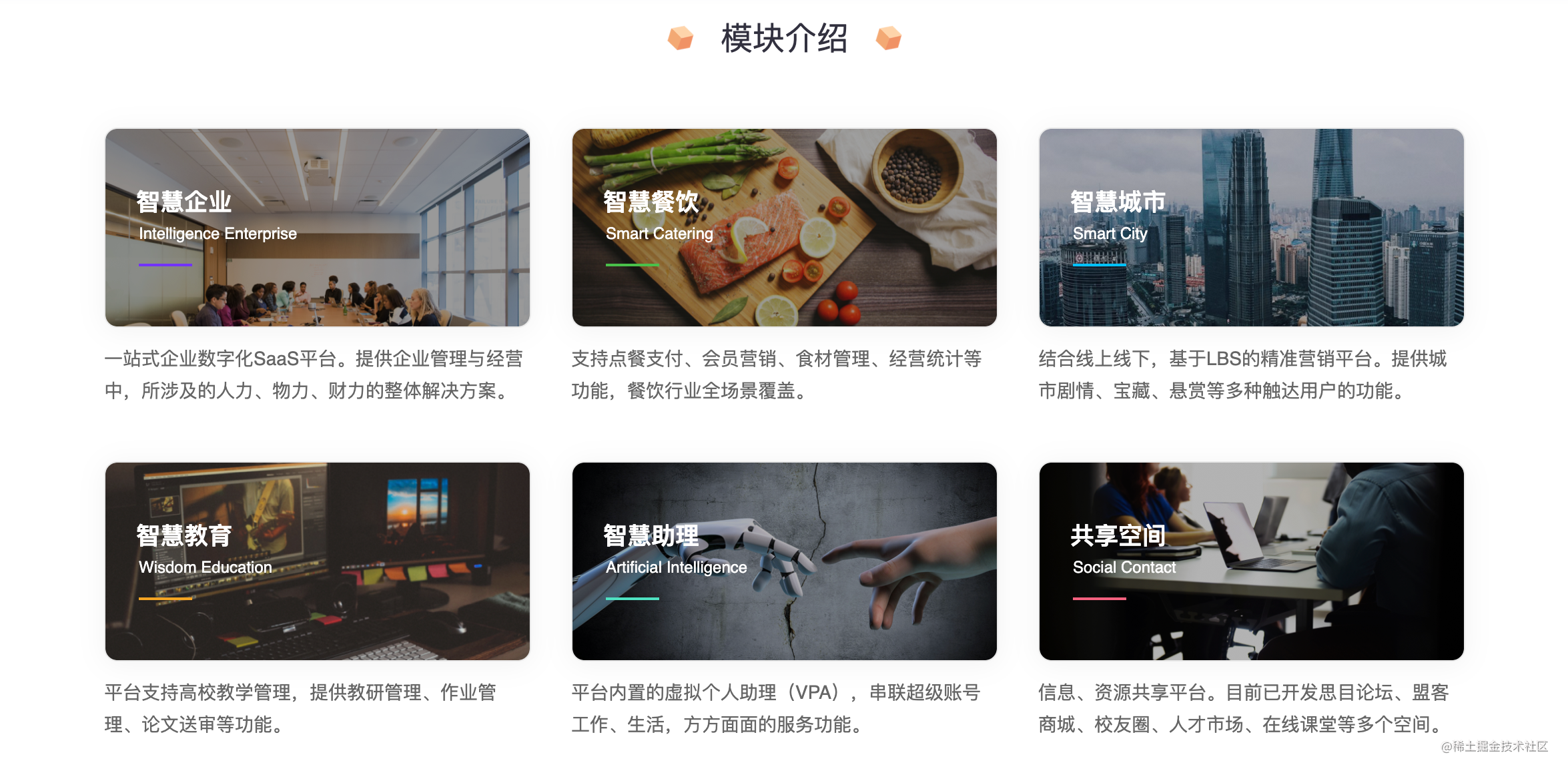1568x773 pixels.
Task: Tap the 共享空间 Social Contact card
Action: coord(1251,561)
